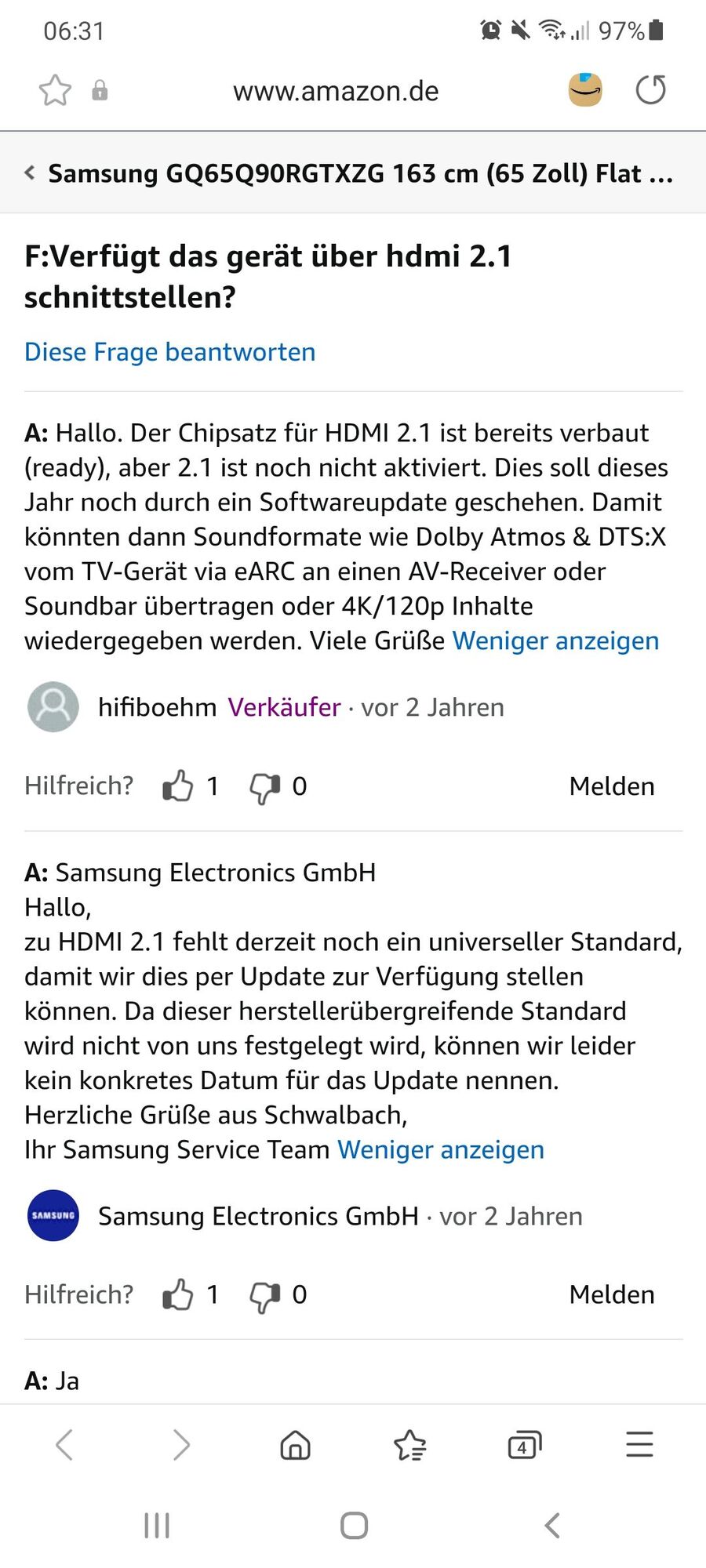Collapse the Samsung Service Team answer
706x1568 pixels.
pyautogui.click(x=440, y=1149)
